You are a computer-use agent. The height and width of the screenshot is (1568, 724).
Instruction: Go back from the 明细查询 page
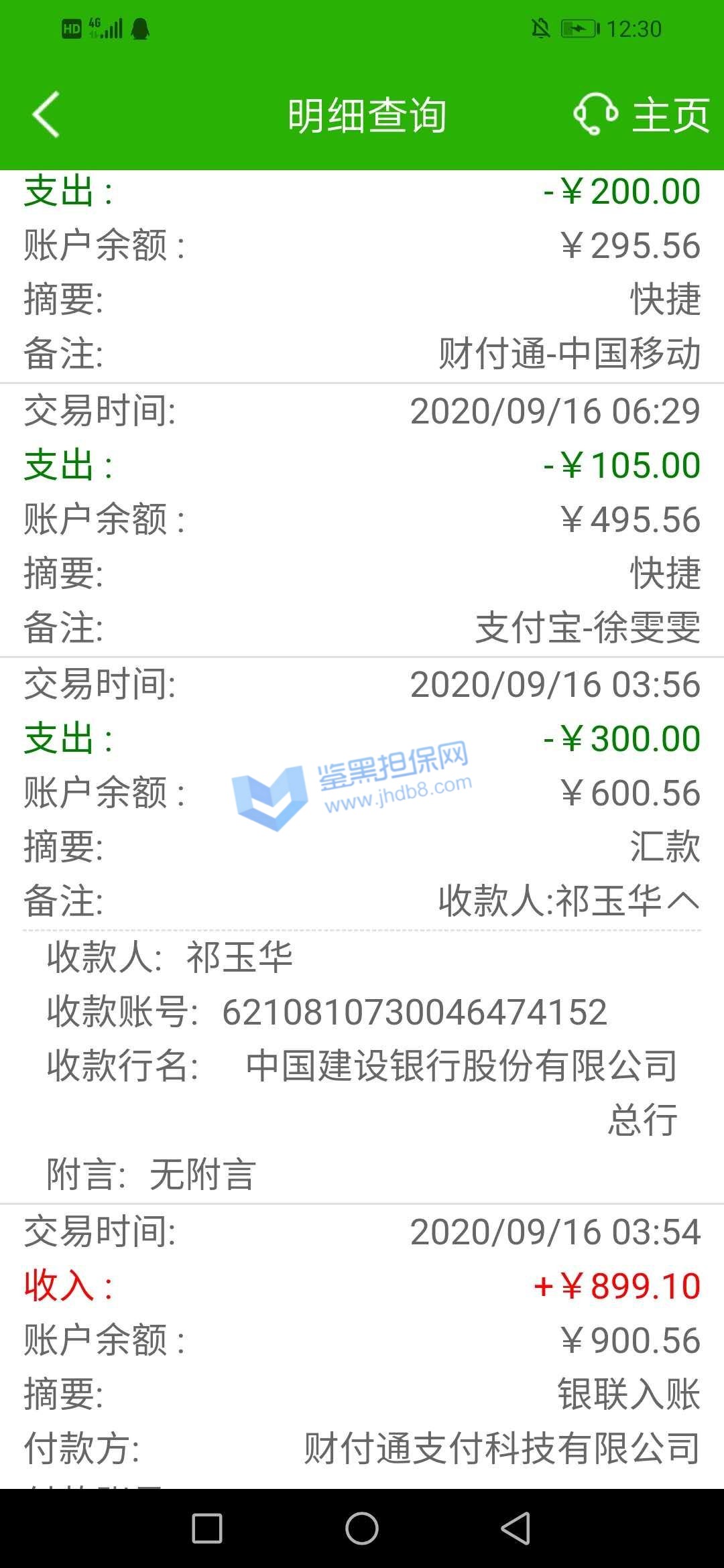click(46, 115)
